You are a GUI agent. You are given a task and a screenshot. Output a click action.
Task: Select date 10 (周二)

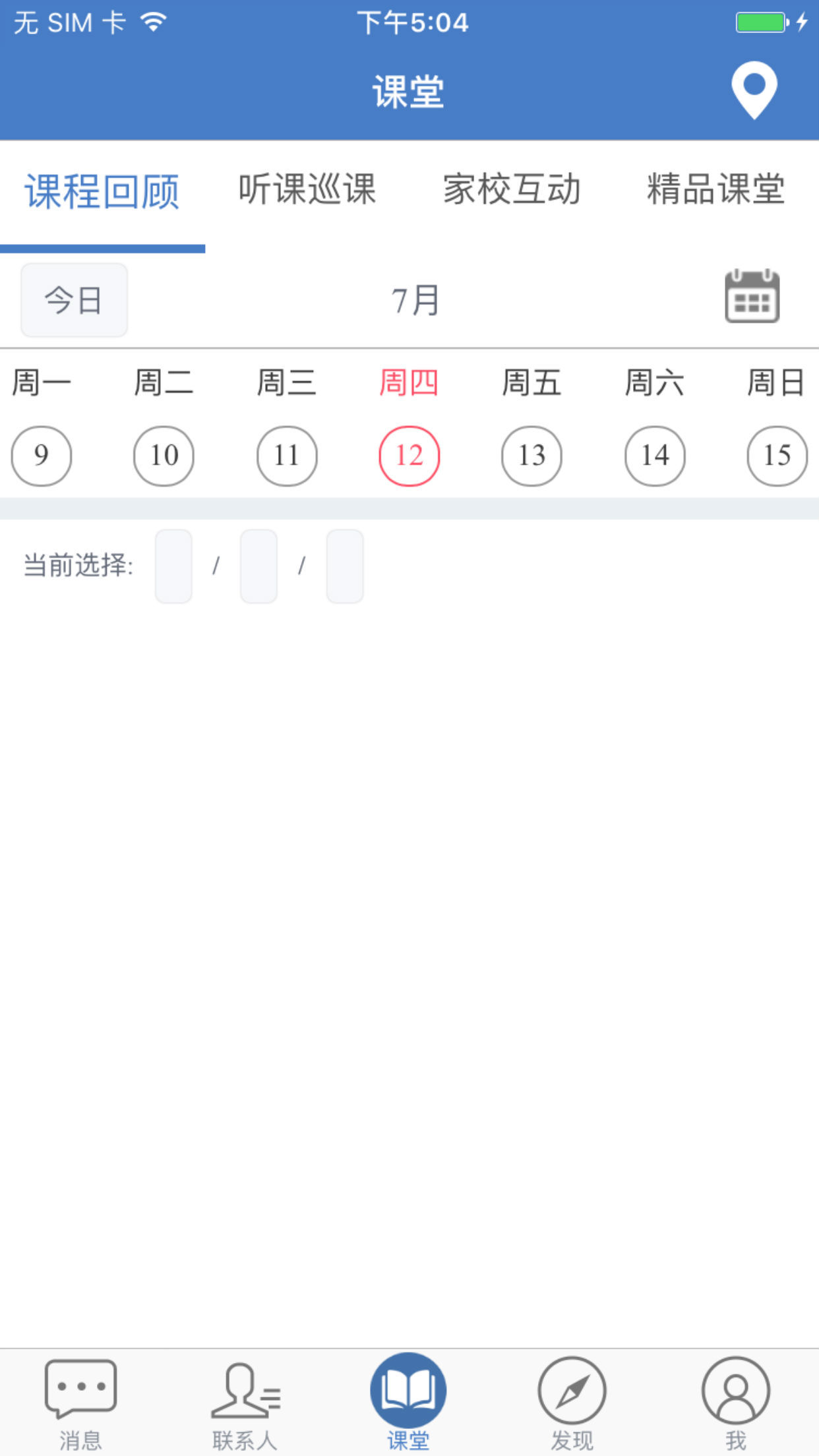[164, 456]
